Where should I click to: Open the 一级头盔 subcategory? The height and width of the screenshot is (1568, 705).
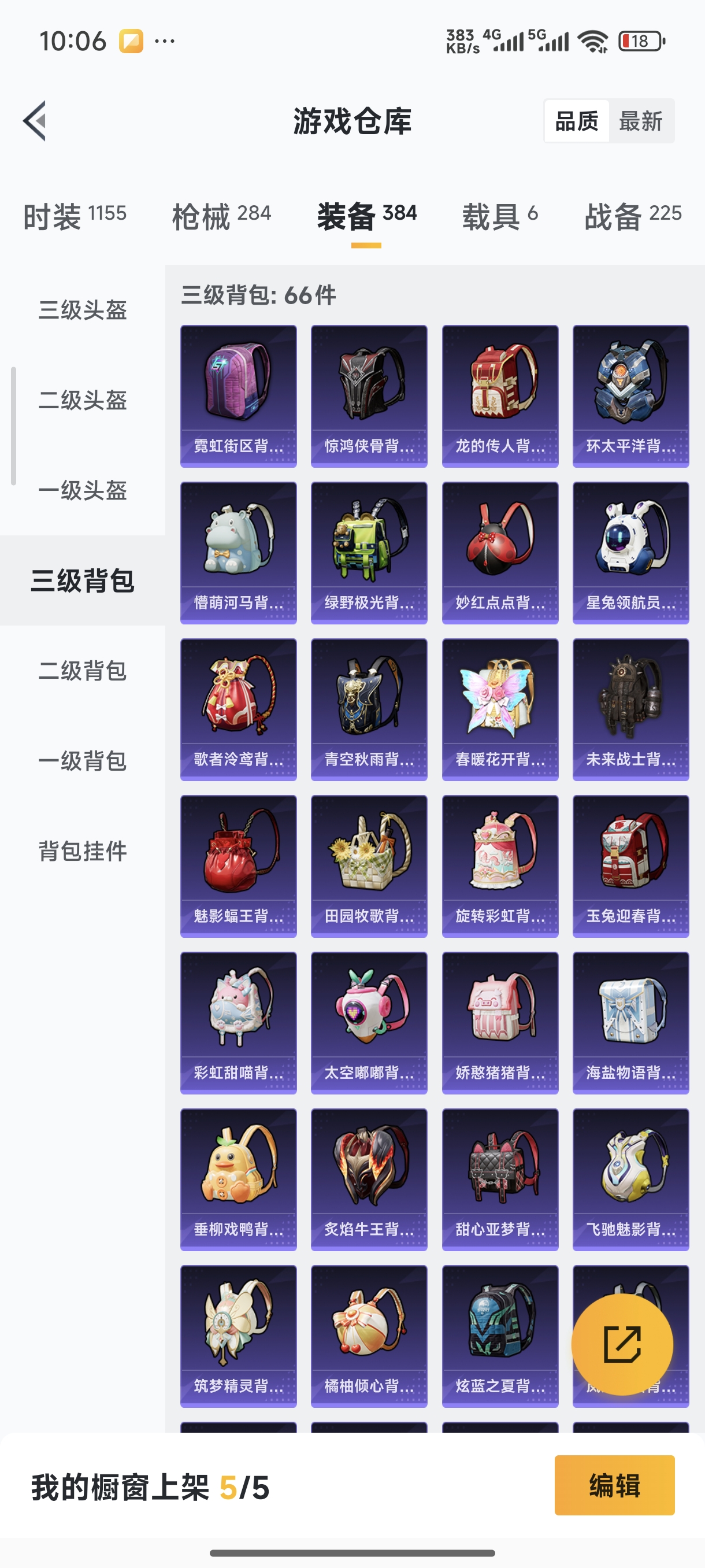[x=83, y=490]
